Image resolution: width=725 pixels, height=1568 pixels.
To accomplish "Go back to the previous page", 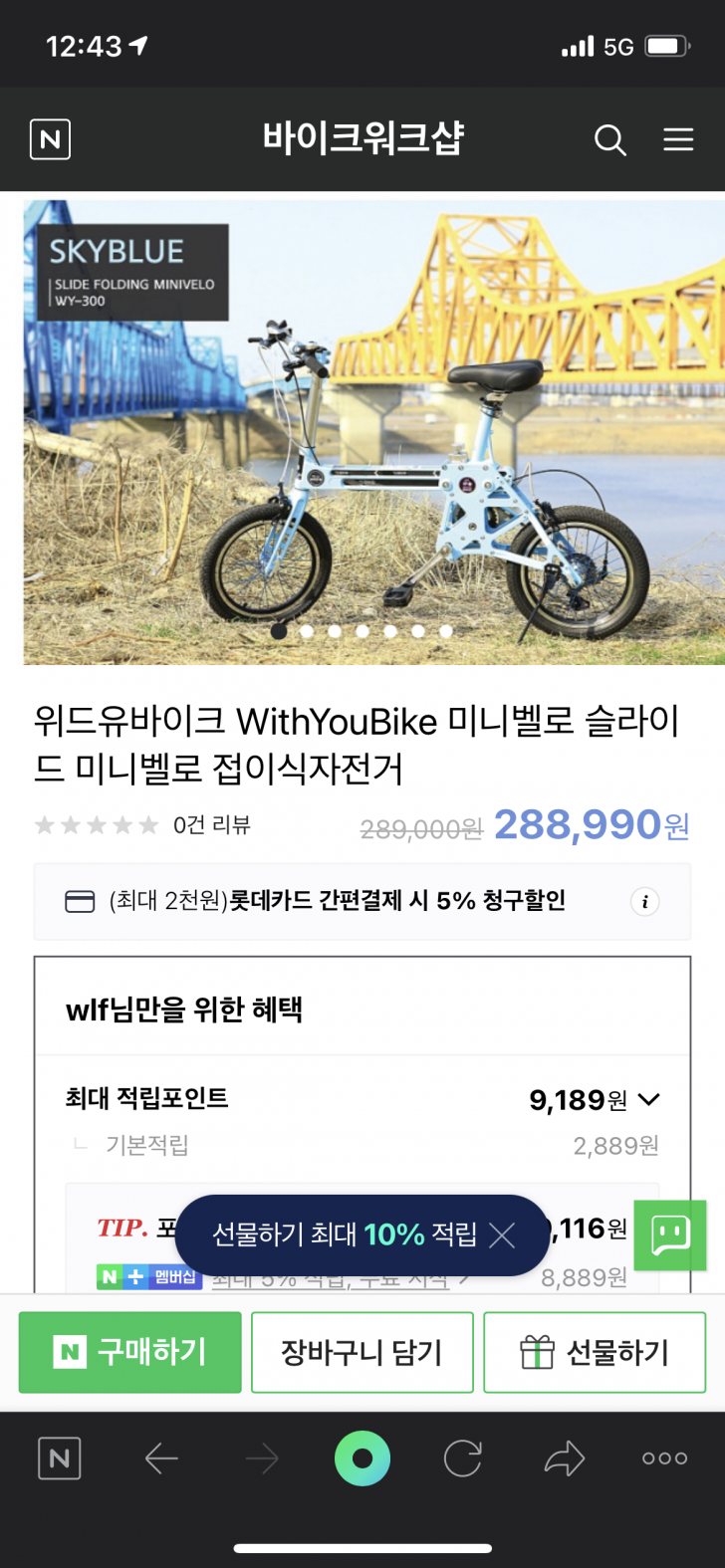I will [x=161, y=1458].
